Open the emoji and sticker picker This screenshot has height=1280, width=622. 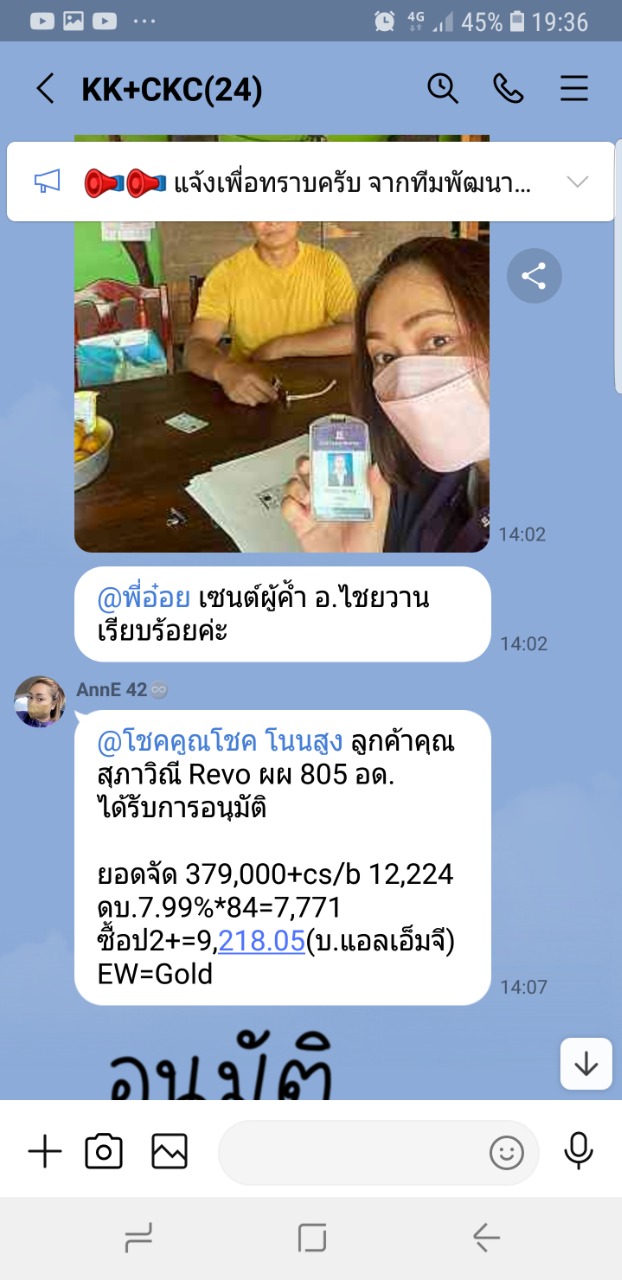click(506, 1153)
